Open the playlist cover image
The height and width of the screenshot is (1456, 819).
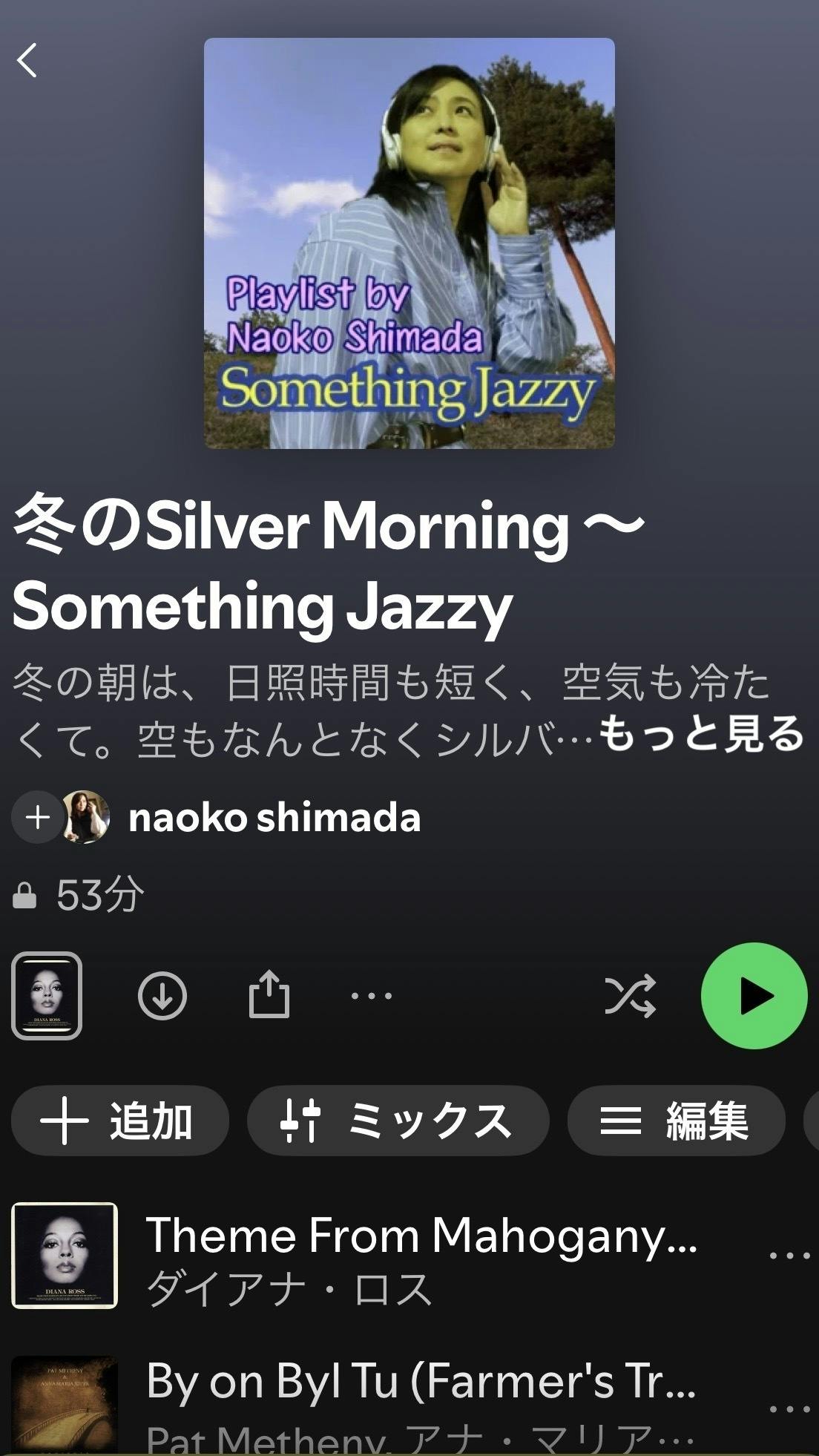pyautogui.click(x=409, y=243)
